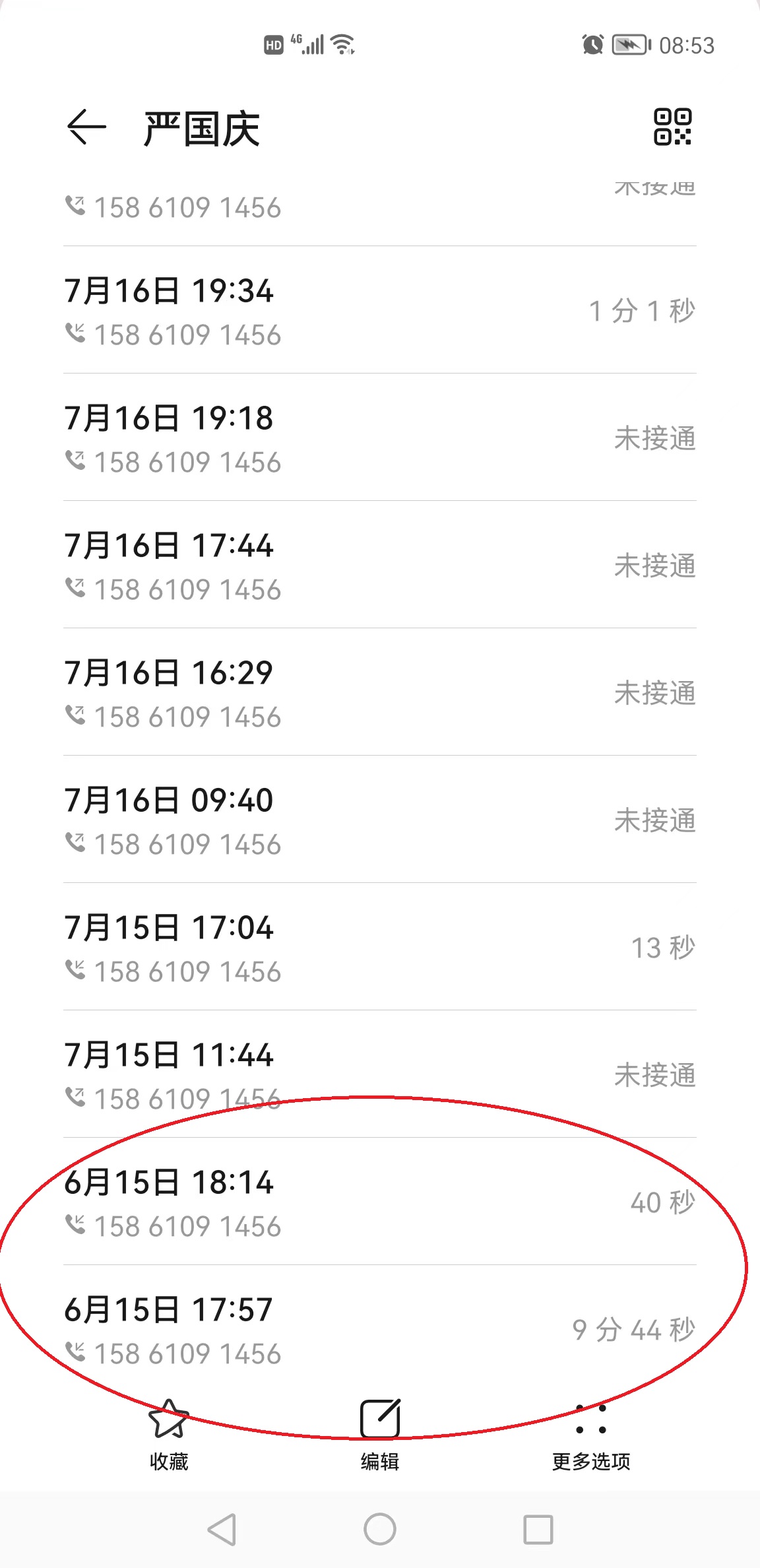Select the 6月15日 17:57 call record

coord(379,1330)
